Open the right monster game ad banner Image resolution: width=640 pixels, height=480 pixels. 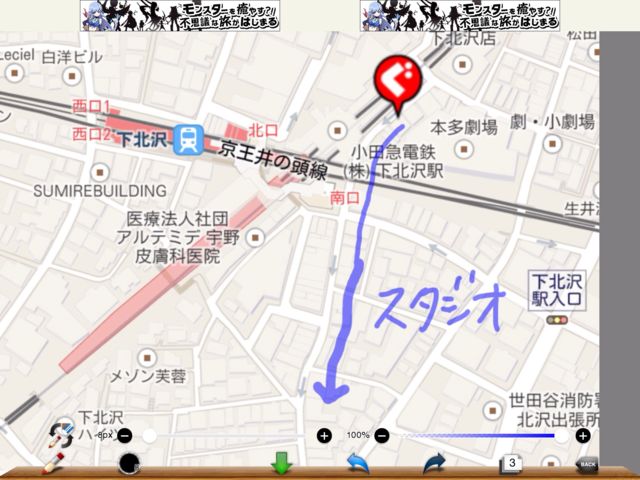pyautogui.click(x=460, y=15)
